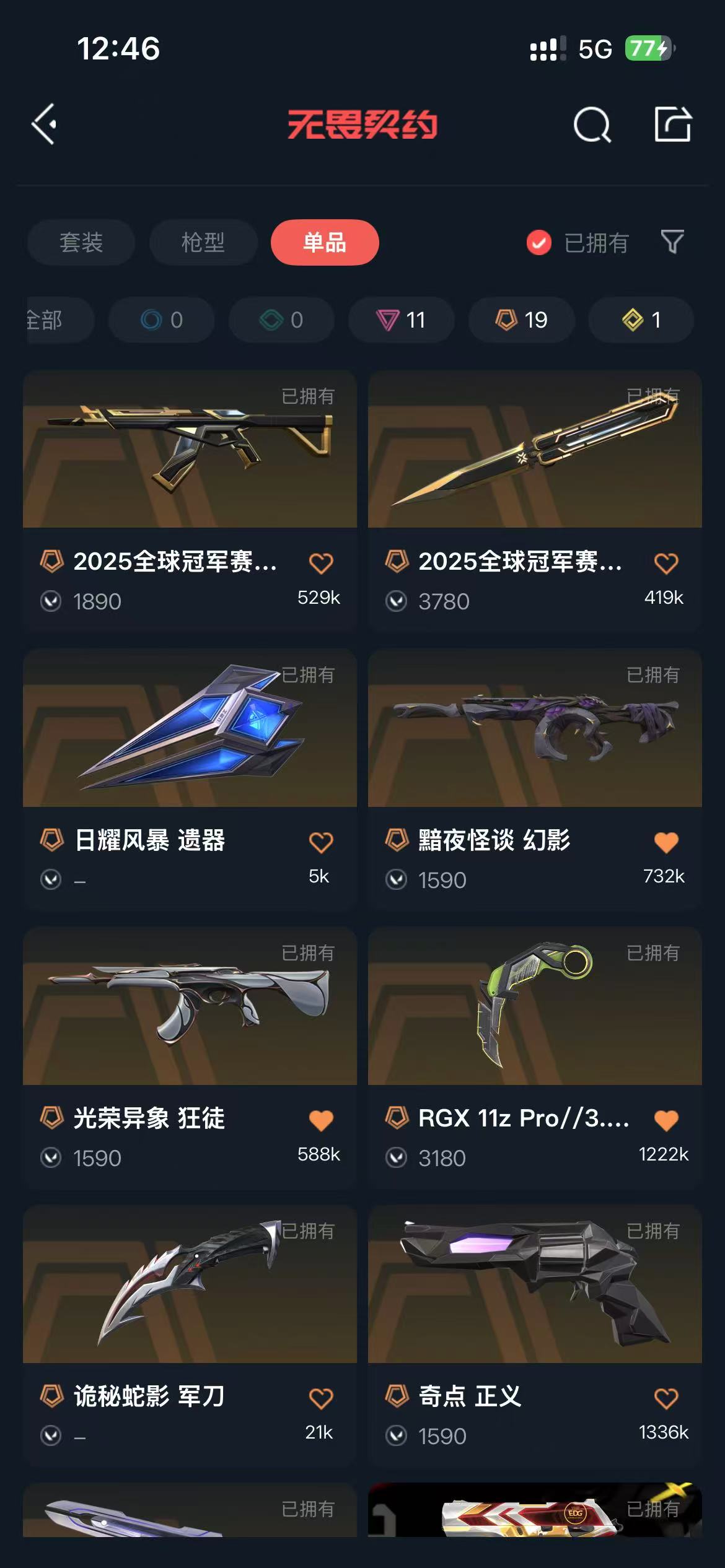725x1568 pixels.
Task: Filter by the tier chip showing 19
Action: point(521,320)
